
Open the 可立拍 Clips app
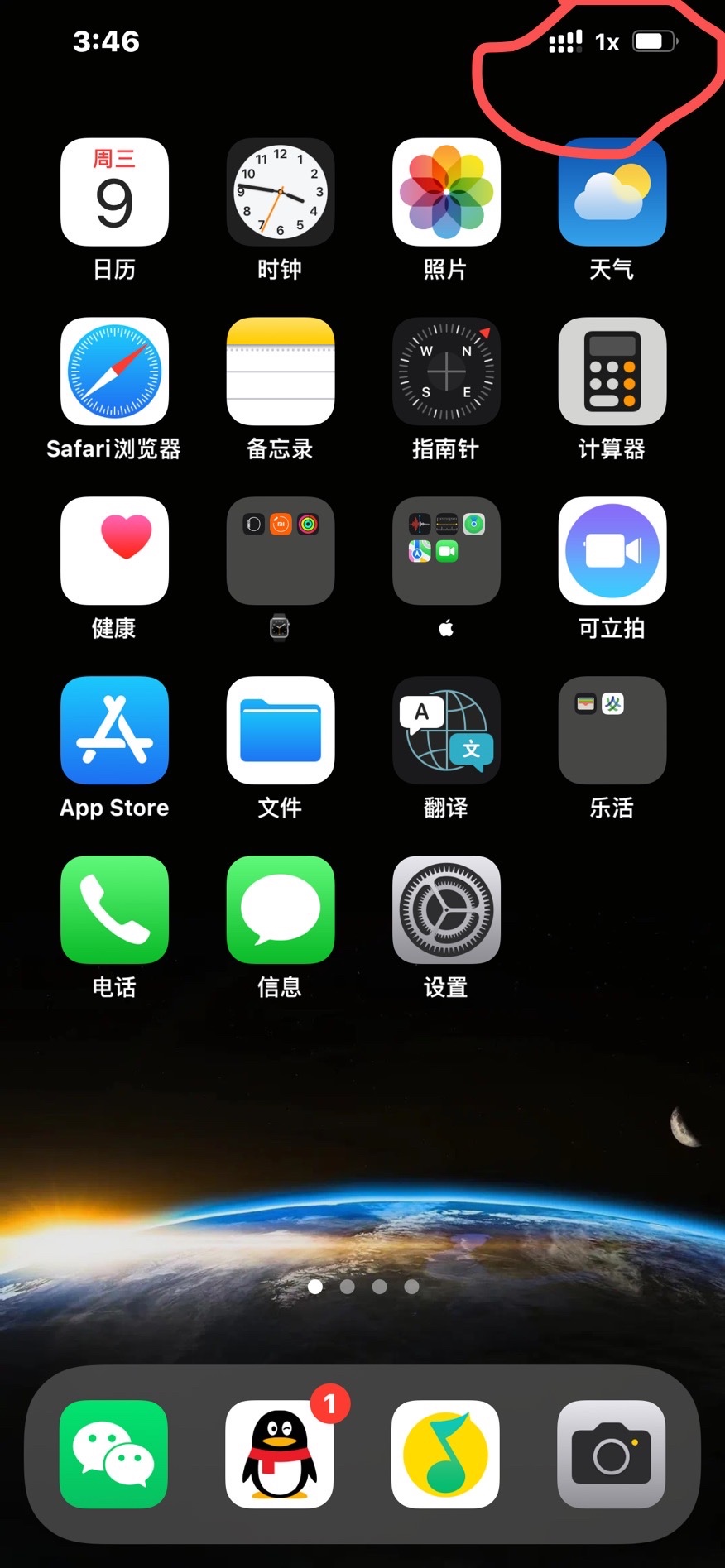coord(612,551)
